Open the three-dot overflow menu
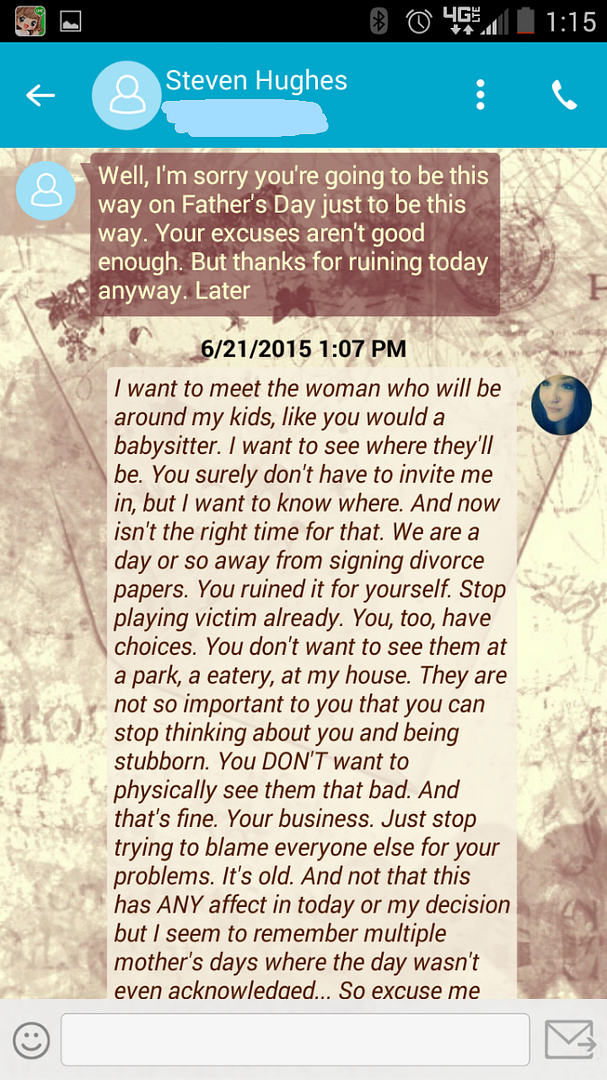The height and width of the screenshot is (1080, 607). point(481,95)
